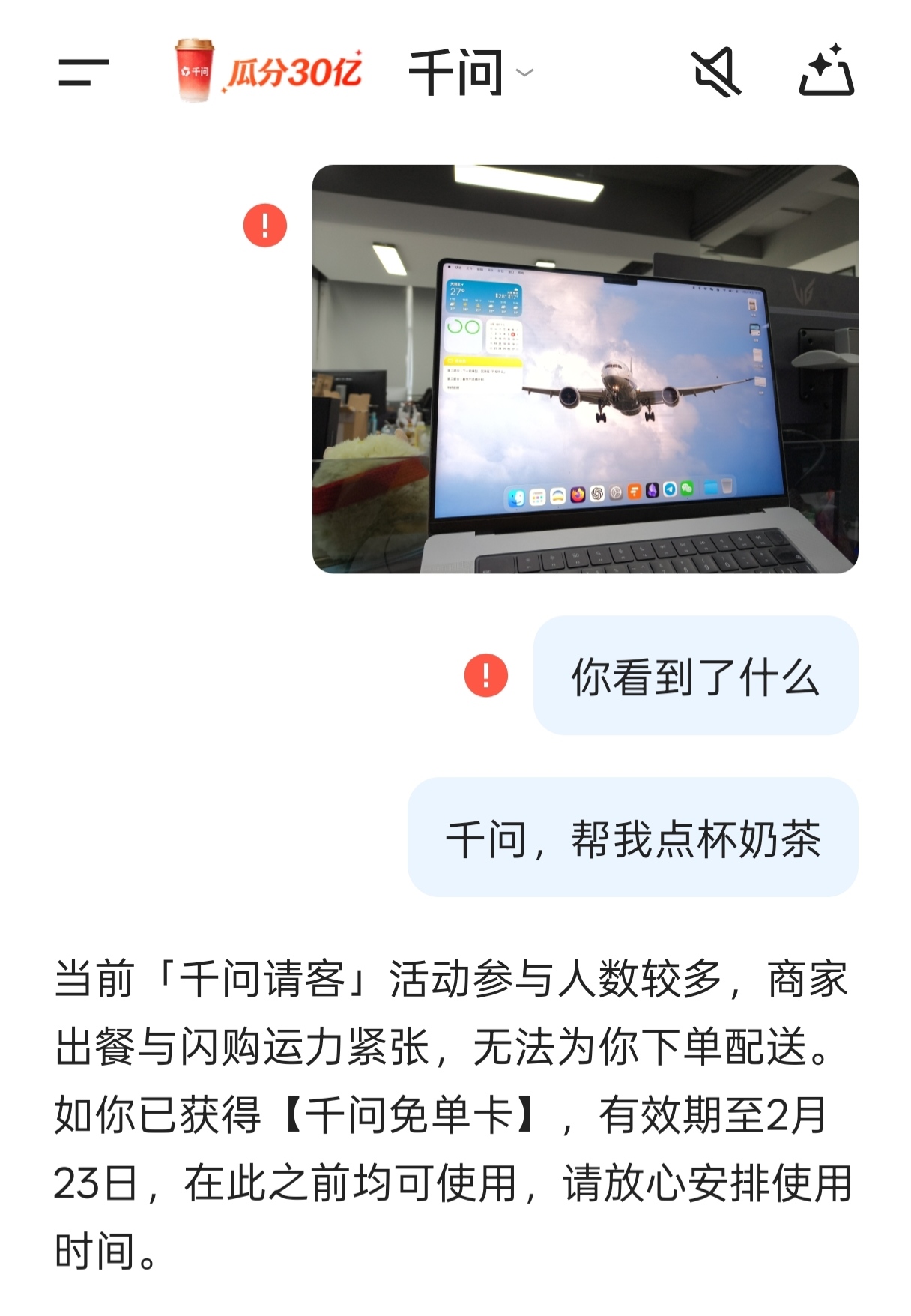The image size is (911, 1316).
Task: Toggle the voice mute speaker icon
Action: [x=715, y=73]
